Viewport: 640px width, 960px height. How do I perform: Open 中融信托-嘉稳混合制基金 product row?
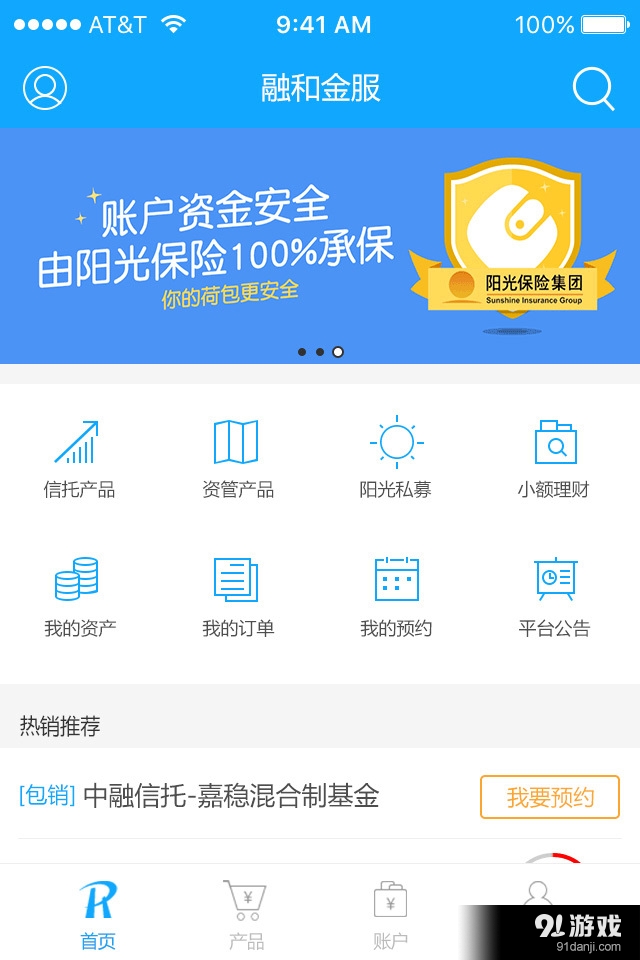(230, 797)
